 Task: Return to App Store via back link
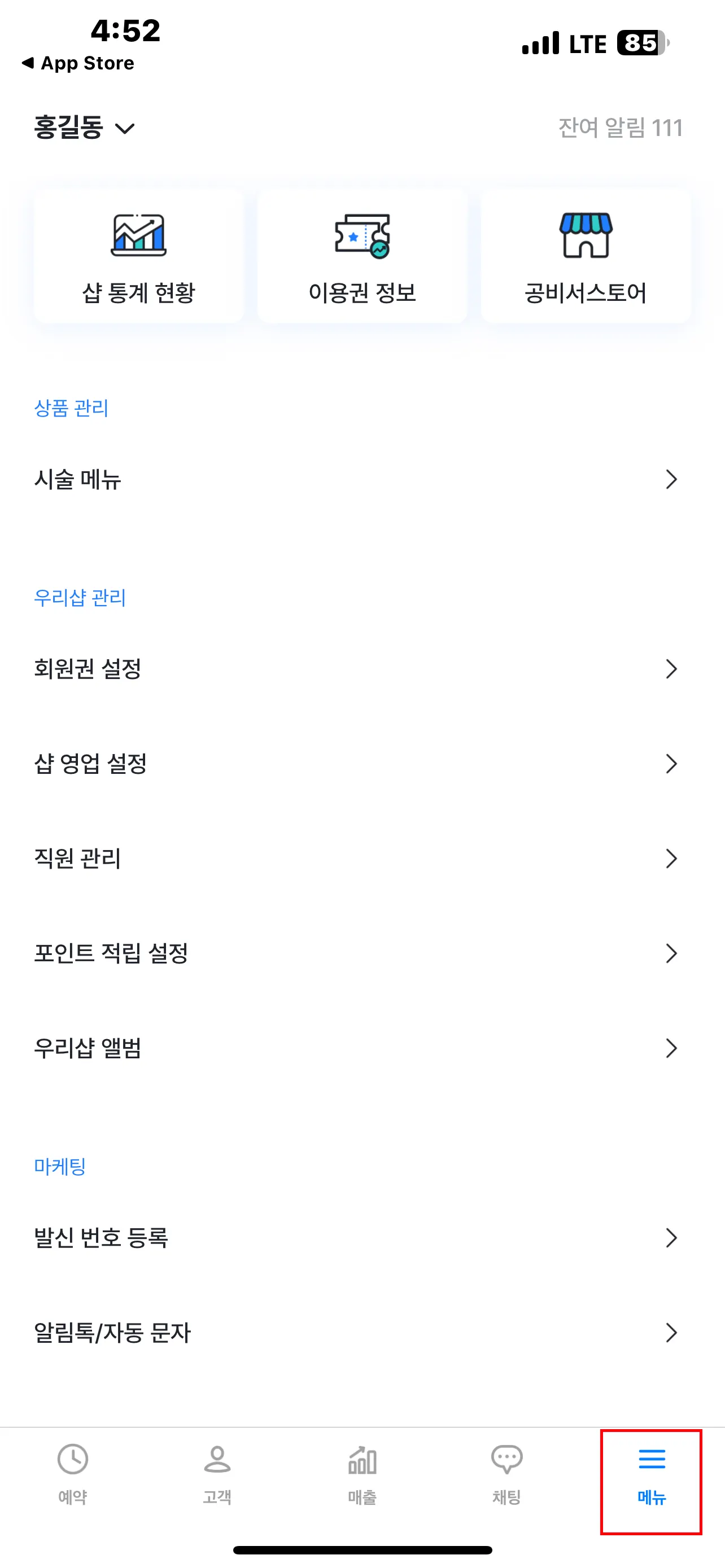point(78,63)
